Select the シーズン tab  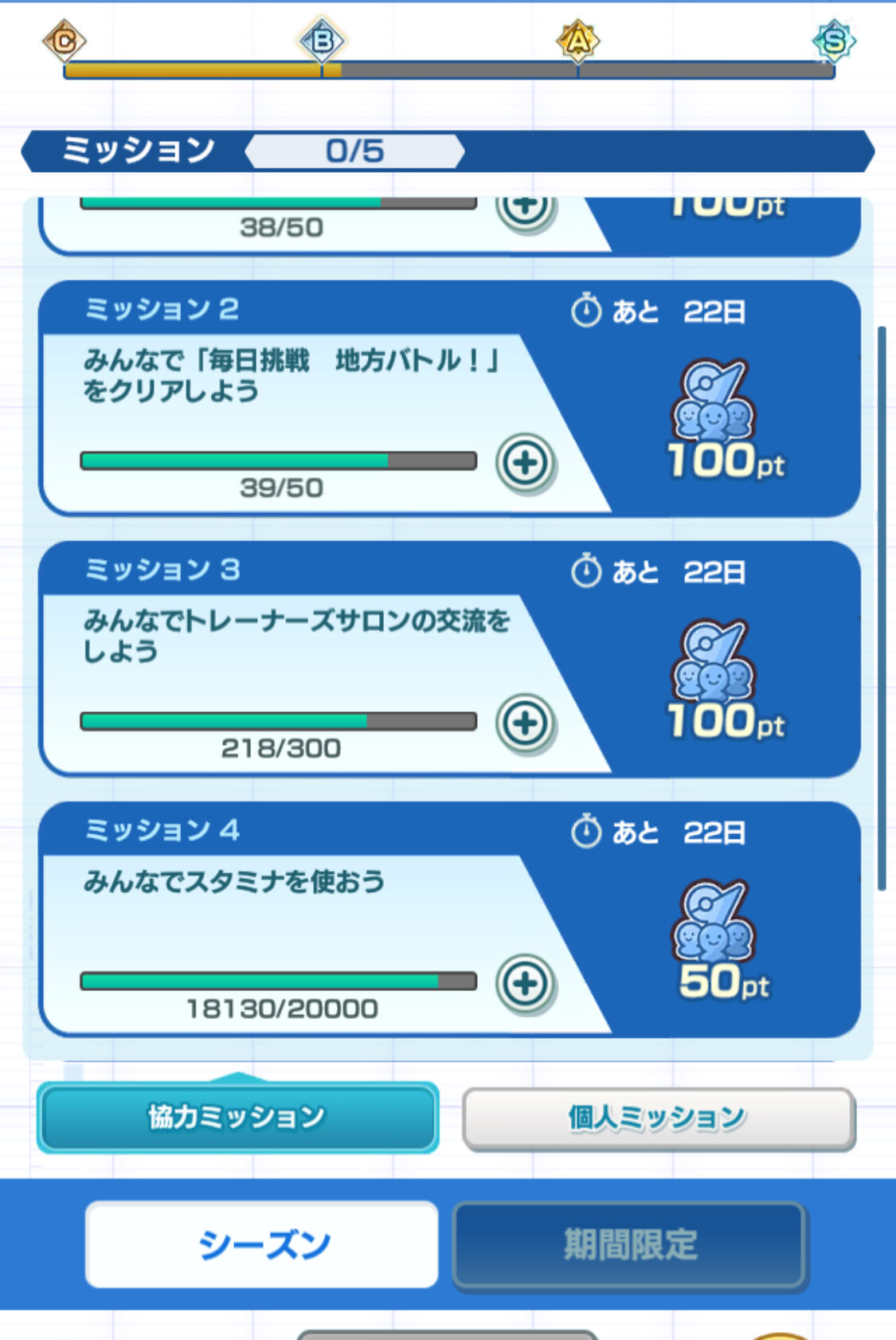click(262, 1244)
